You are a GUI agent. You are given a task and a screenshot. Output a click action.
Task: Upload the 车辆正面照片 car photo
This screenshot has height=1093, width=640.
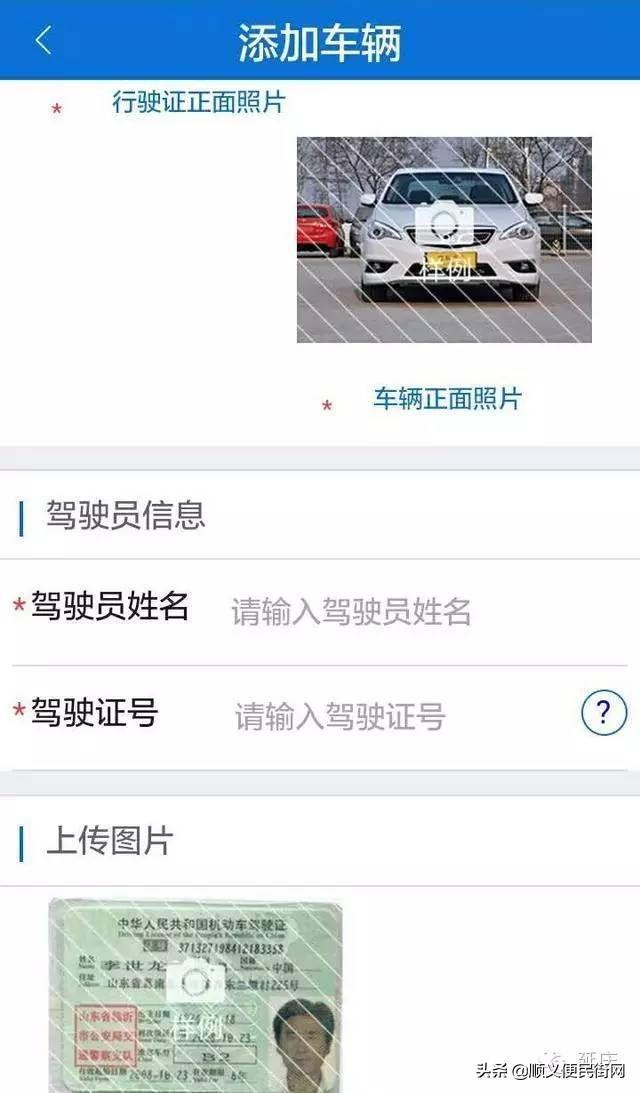[444, 240]
